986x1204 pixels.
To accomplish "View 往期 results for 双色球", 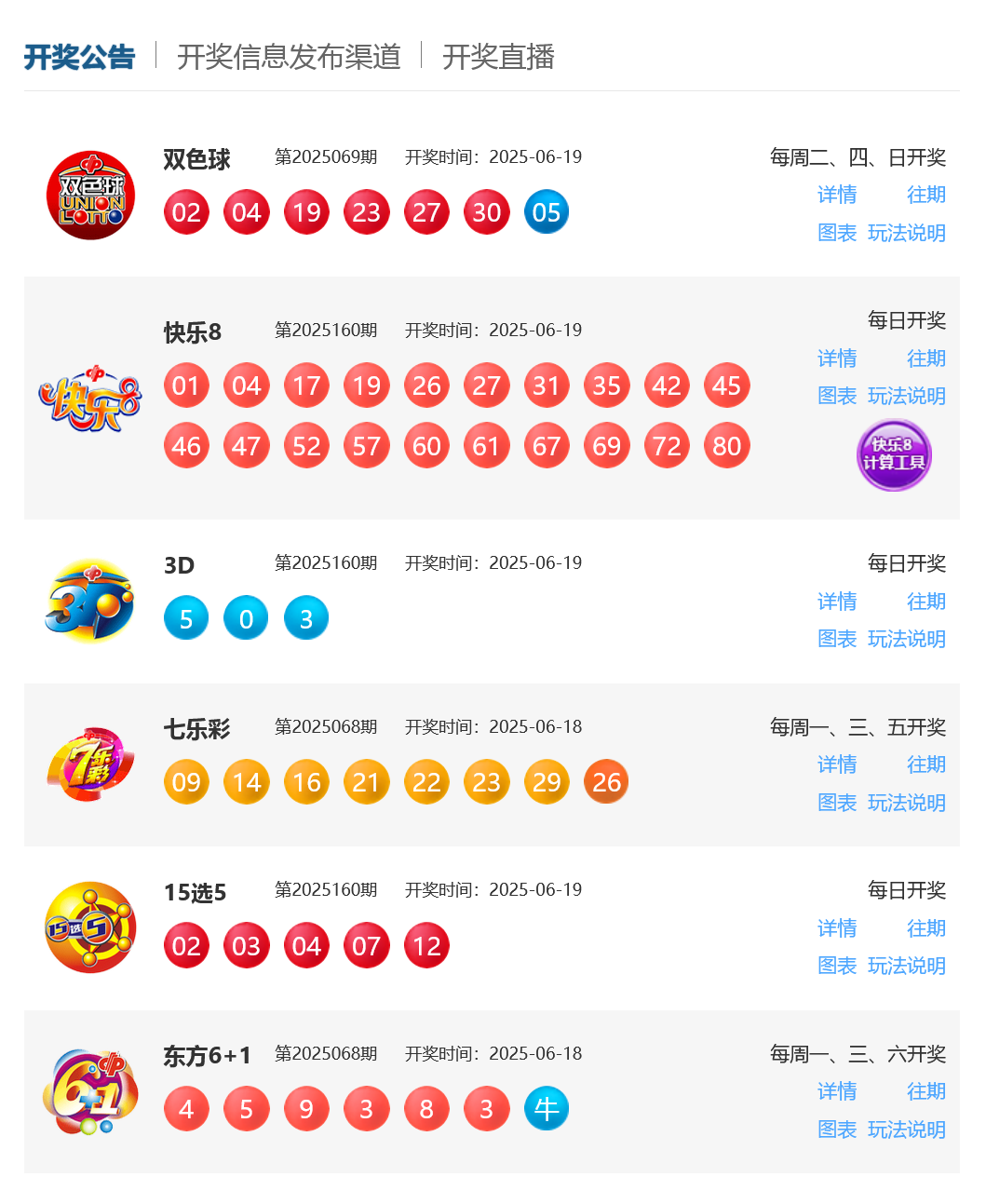I will (925, 195).
